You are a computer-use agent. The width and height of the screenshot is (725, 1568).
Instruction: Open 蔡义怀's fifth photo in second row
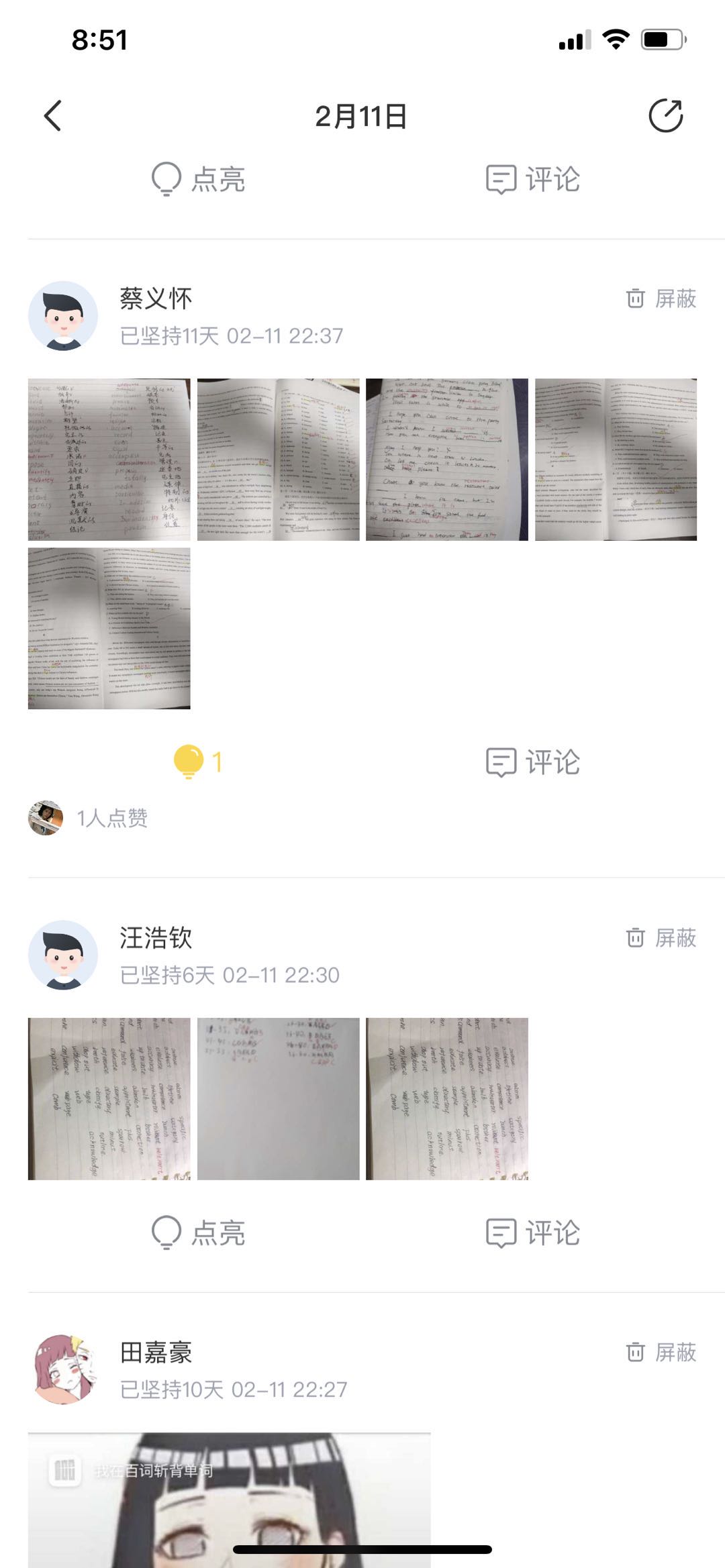[109, 629]
